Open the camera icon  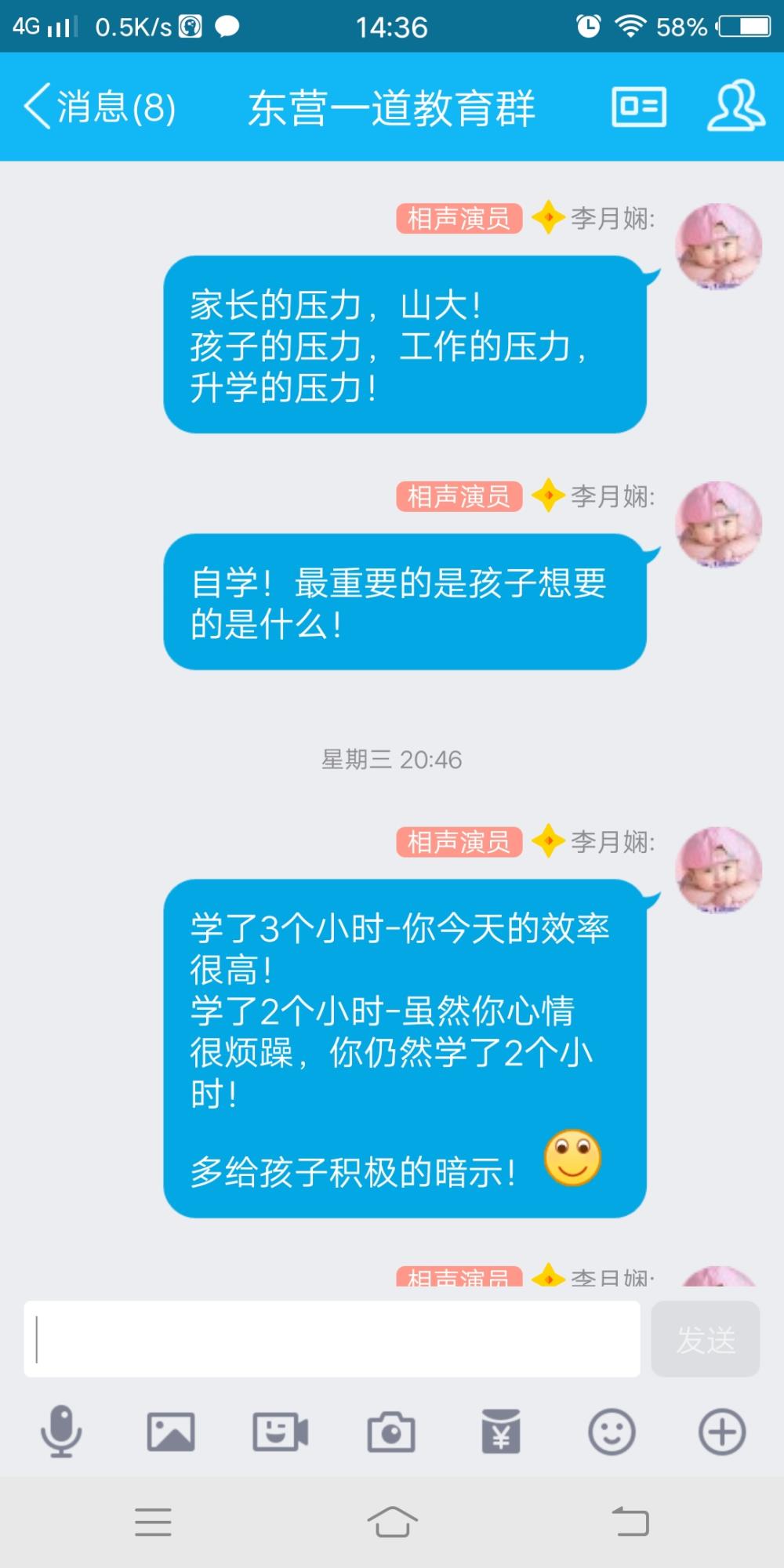(391, 1432)
